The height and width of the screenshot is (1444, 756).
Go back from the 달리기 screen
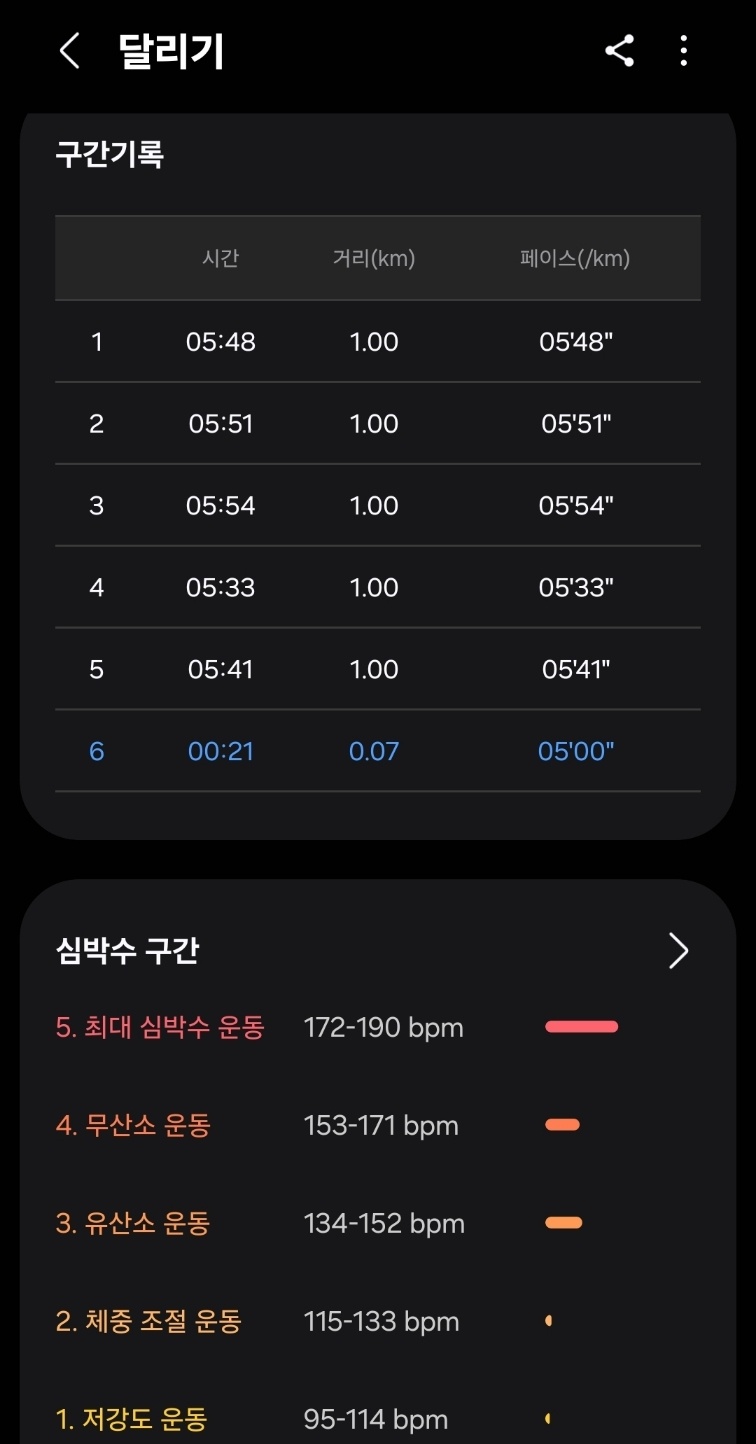pyautogui.click(x=69, y=51)
